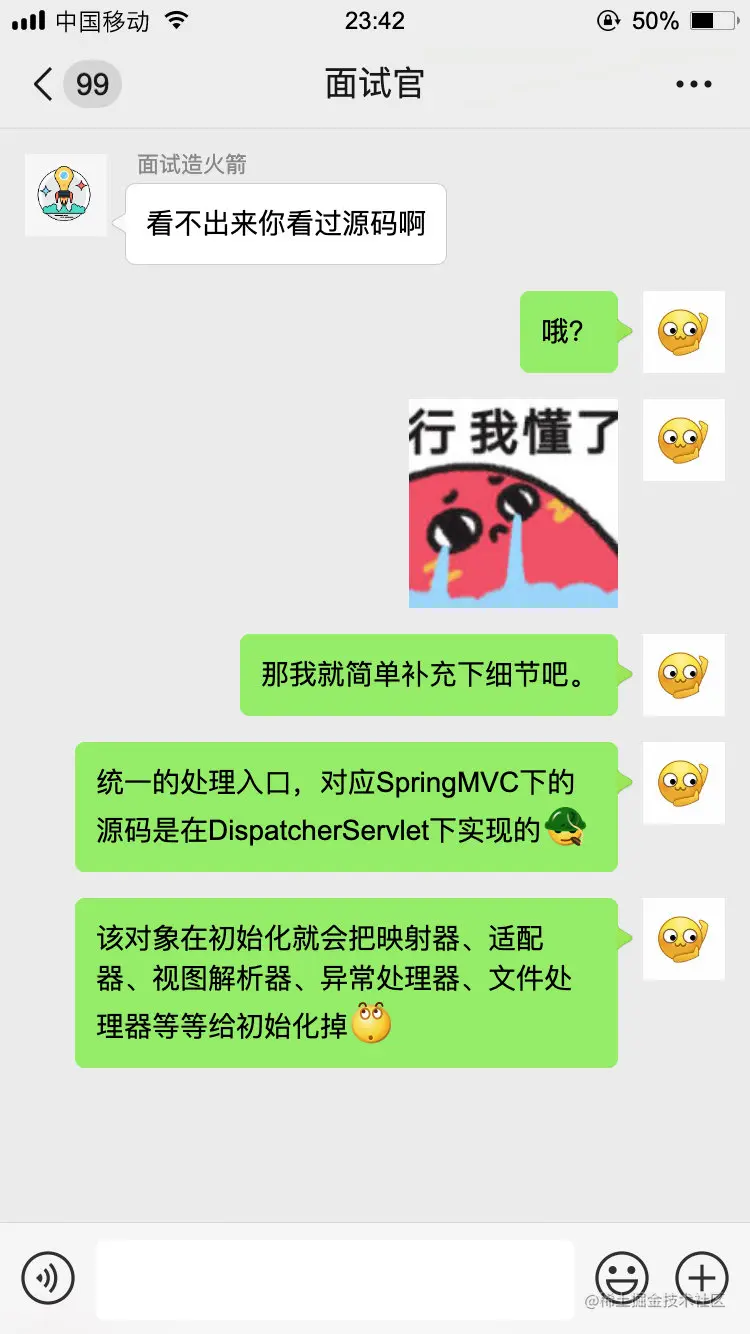Image resolution: width=750 pixels, height=1334 pixels.
Task: Open my avatar next to 哦? message
Action: [683, 332]
